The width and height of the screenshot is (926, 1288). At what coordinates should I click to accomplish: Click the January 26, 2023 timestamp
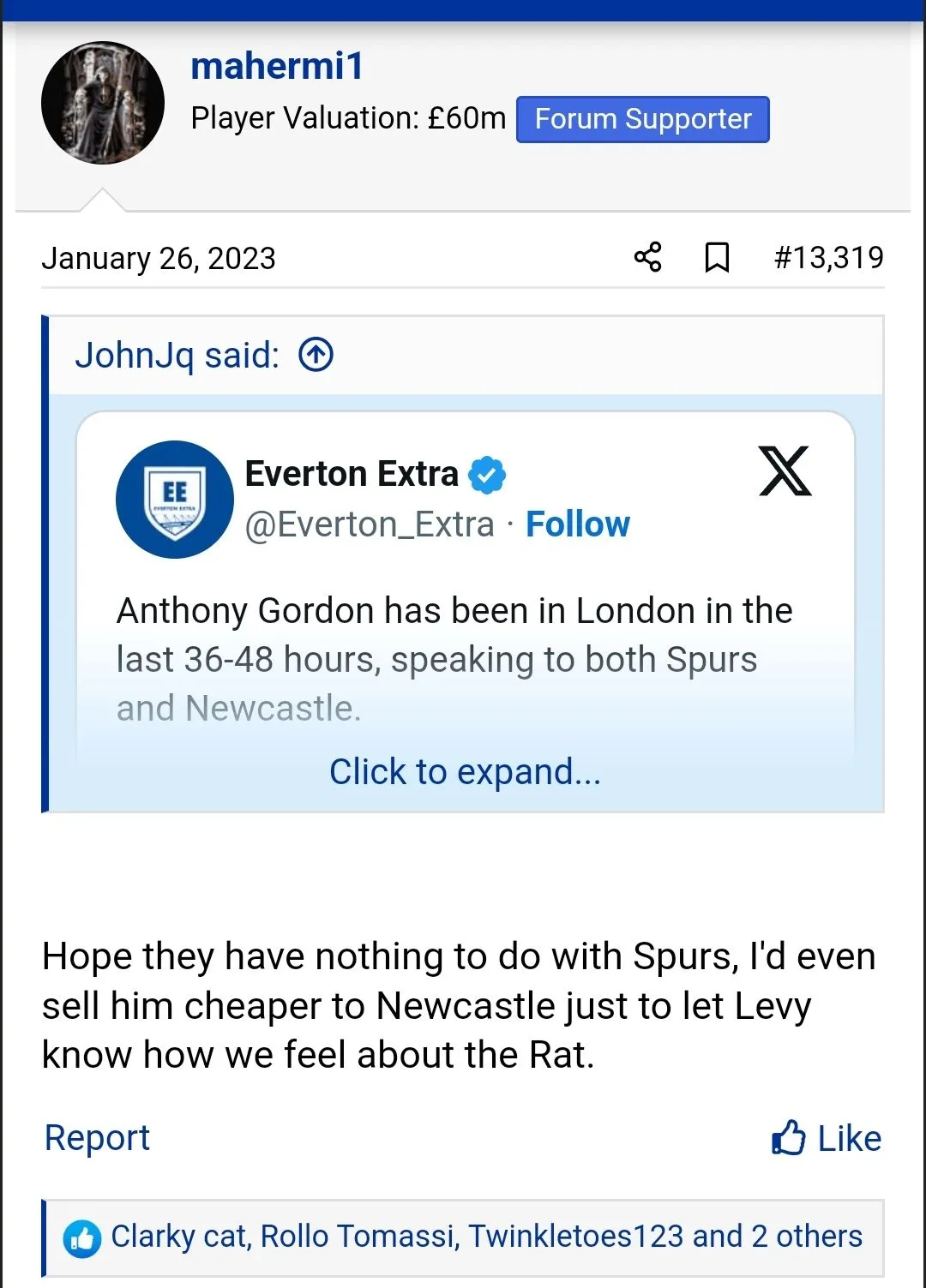click(x=159, y=257)
